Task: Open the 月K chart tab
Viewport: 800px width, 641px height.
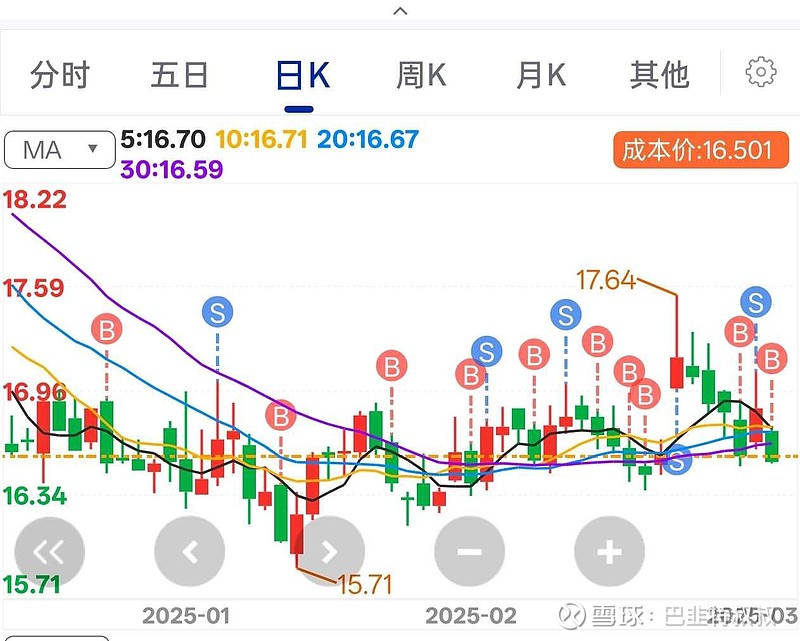Action: [x=541, y=75]
